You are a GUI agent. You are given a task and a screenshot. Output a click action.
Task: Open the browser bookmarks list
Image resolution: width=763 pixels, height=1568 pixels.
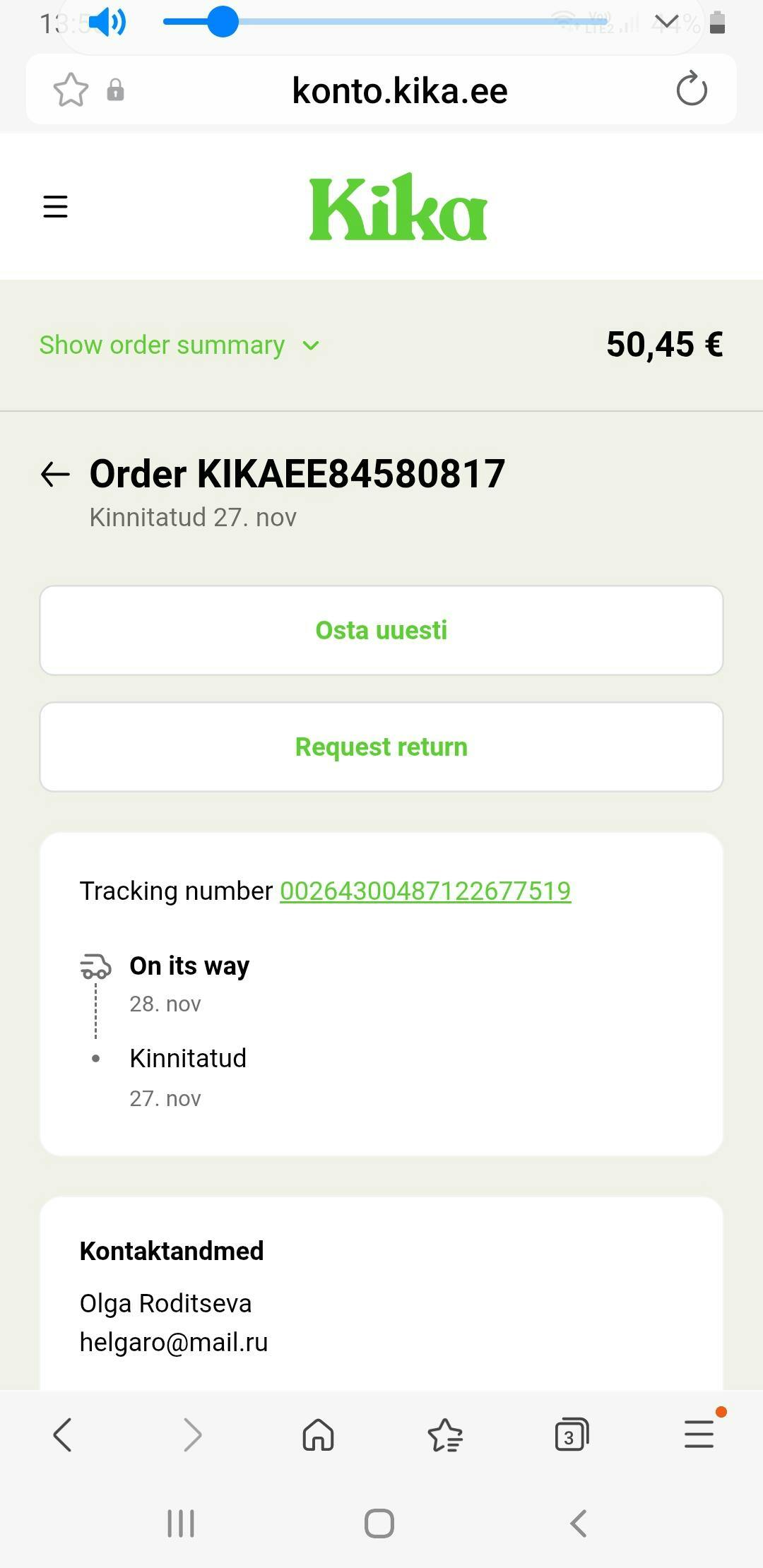[445, 1435]
